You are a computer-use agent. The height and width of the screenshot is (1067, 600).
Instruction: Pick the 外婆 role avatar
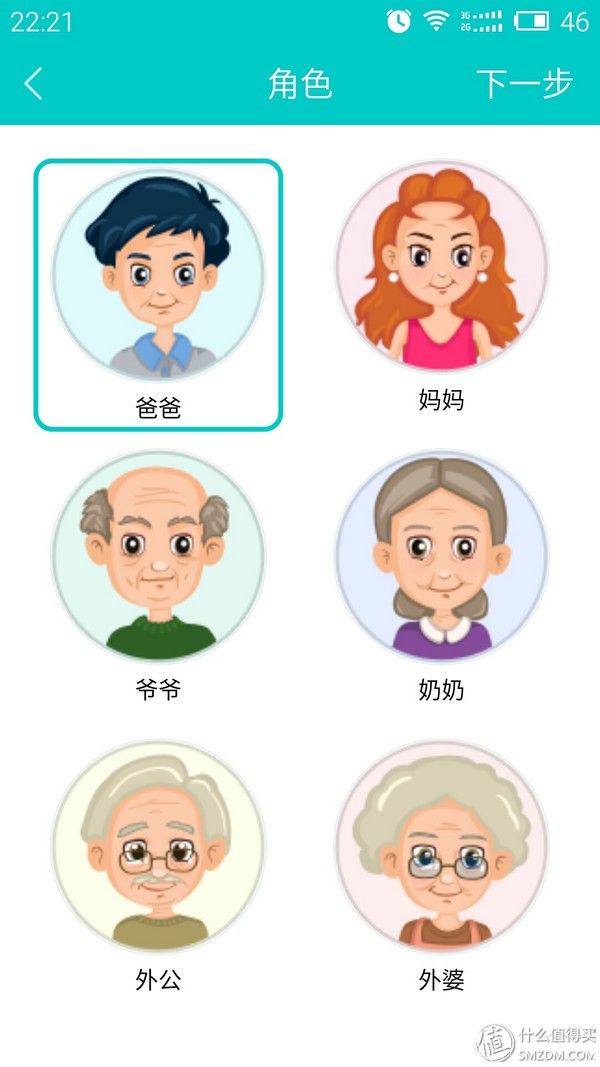(x=441, y=845)
